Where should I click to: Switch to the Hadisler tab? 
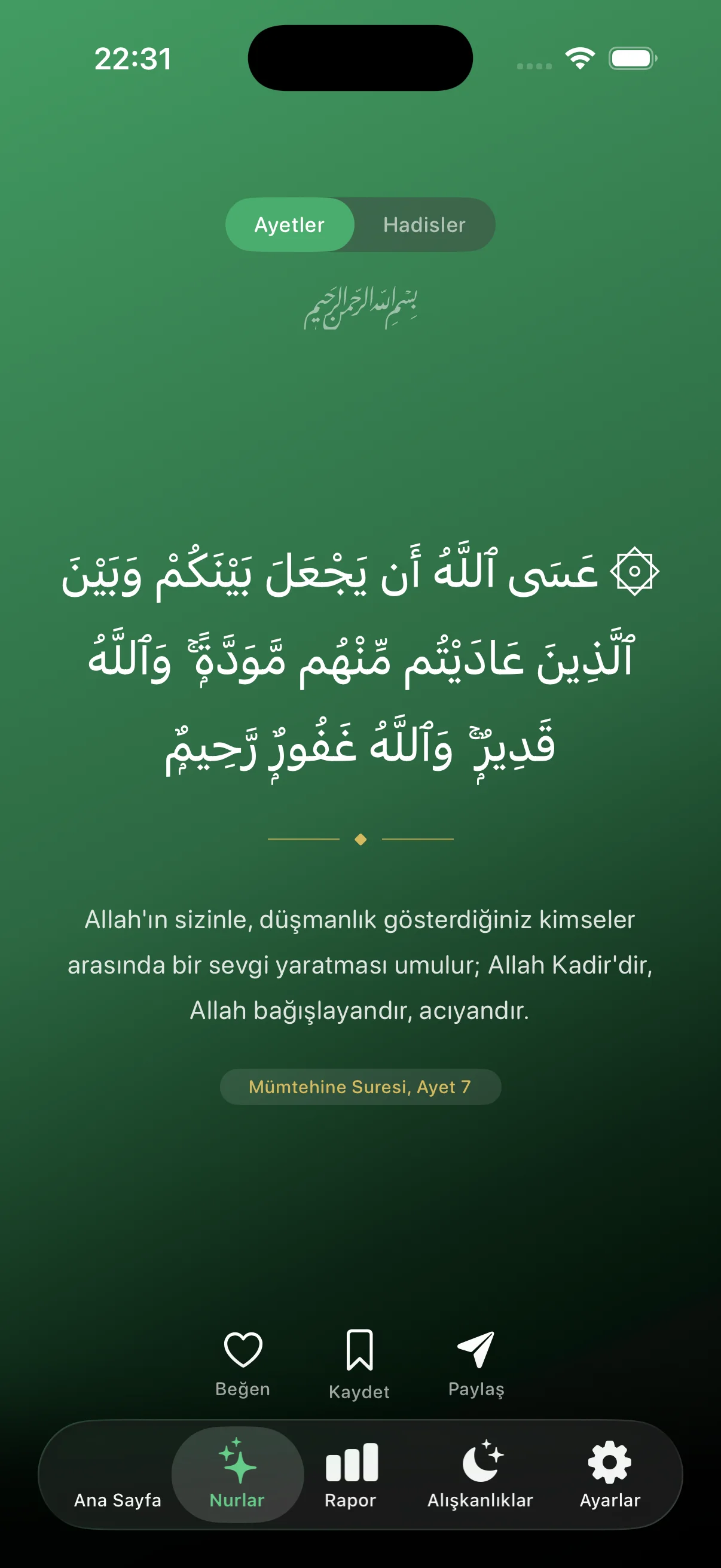click(x=424, y=225)
